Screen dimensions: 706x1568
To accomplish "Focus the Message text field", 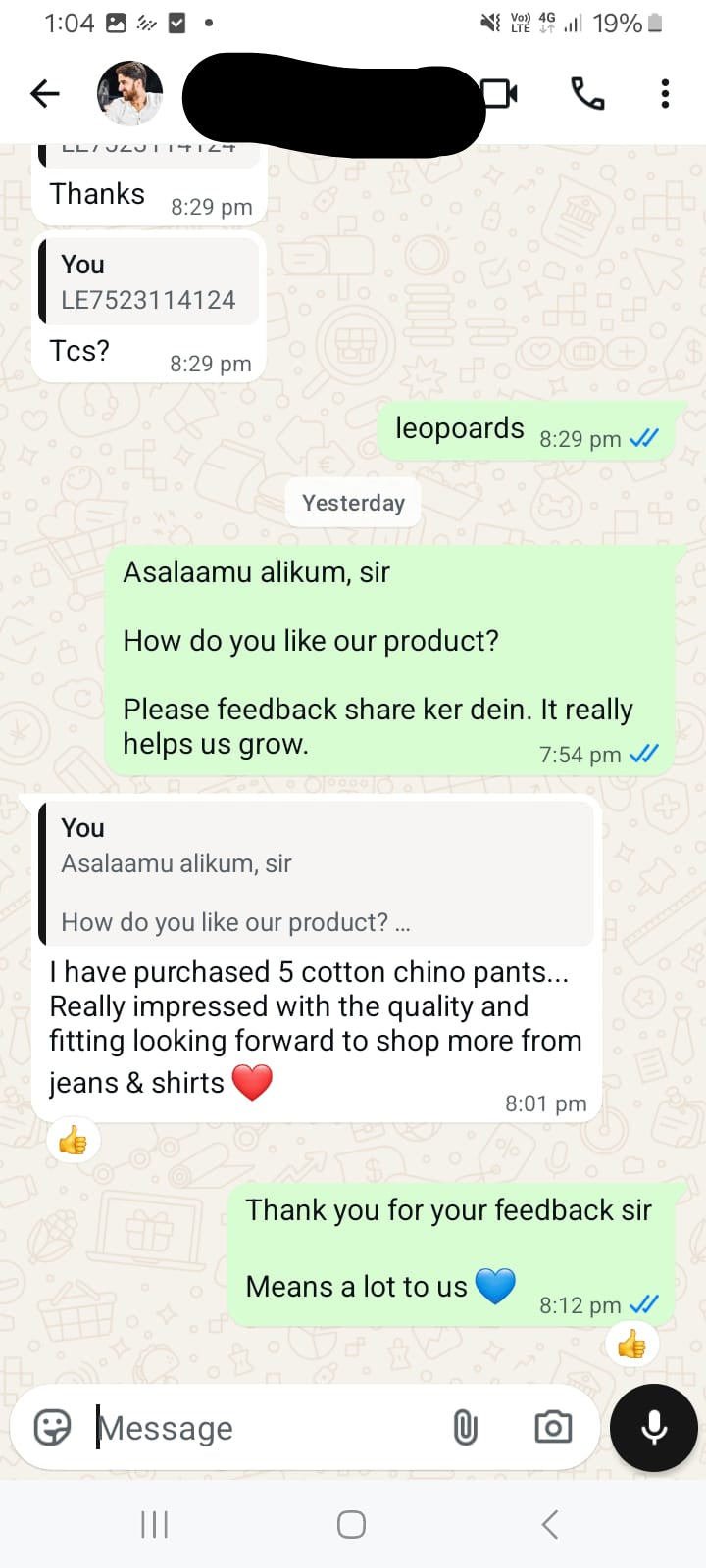I will click(x=255, y=1428).
